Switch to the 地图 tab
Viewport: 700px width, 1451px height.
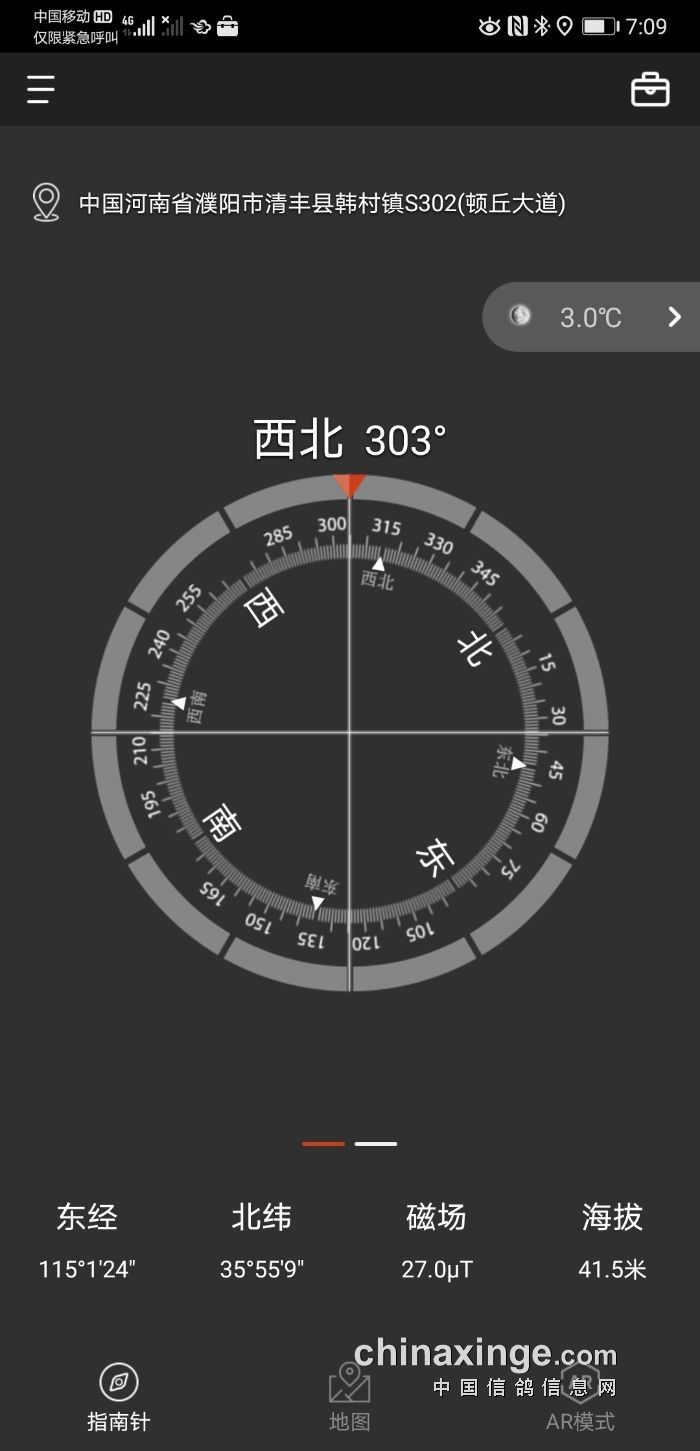pos(350,1397)
